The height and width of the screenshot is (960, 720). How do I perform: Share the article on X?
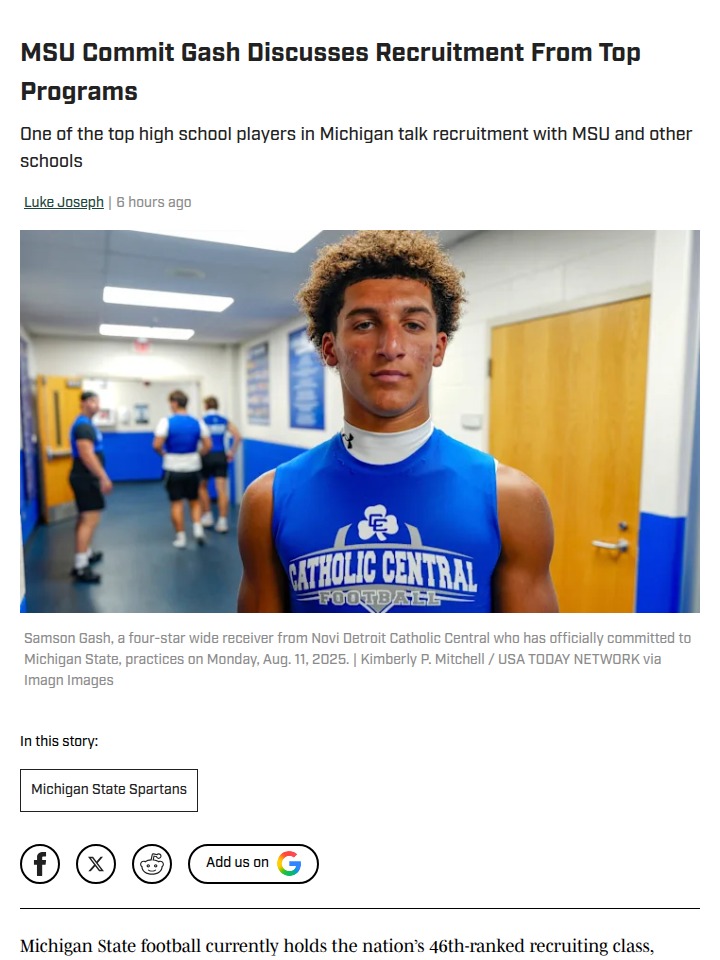point(96,864)
